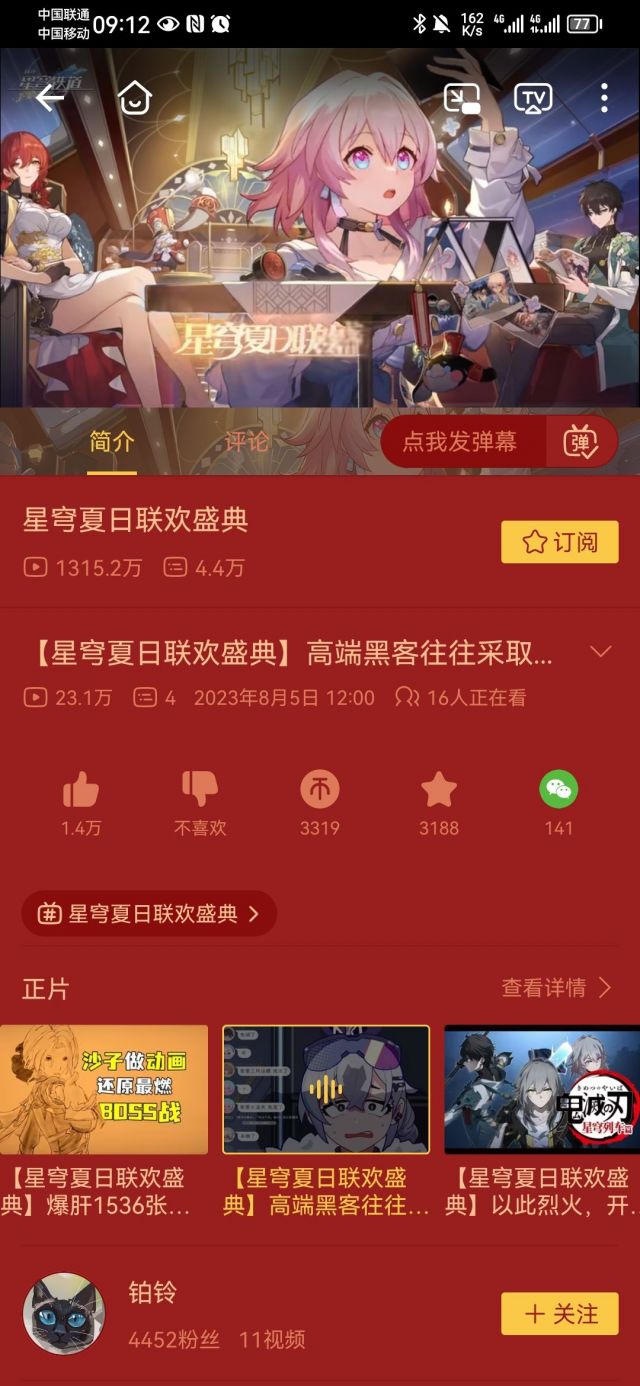Tap 点我发弹幕 to write a danmaku
This screenshot has height=1386, width=640.
tap(460, 442)
